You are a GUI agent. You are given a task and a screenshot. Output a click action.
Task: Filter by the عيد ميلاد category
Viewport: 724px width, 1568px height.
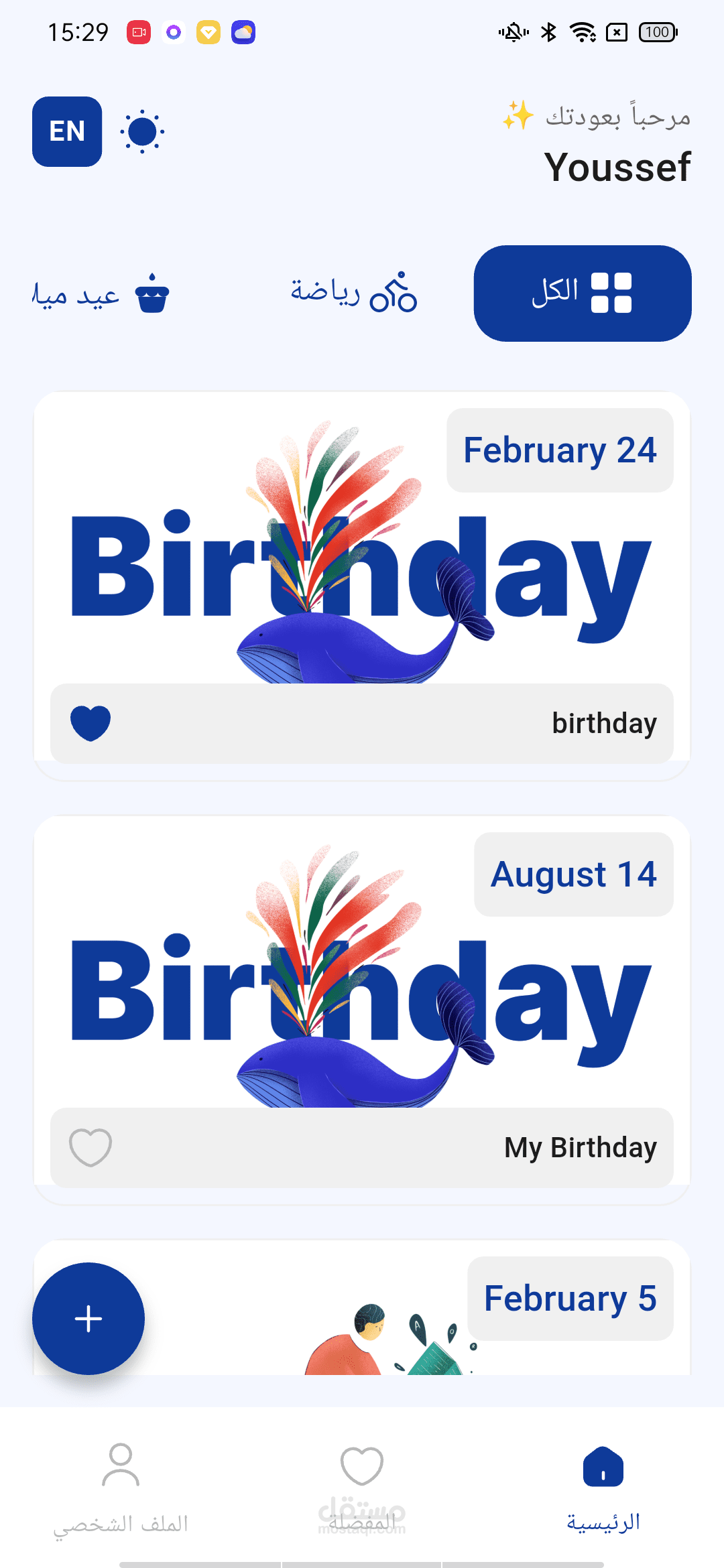(101, 293)
